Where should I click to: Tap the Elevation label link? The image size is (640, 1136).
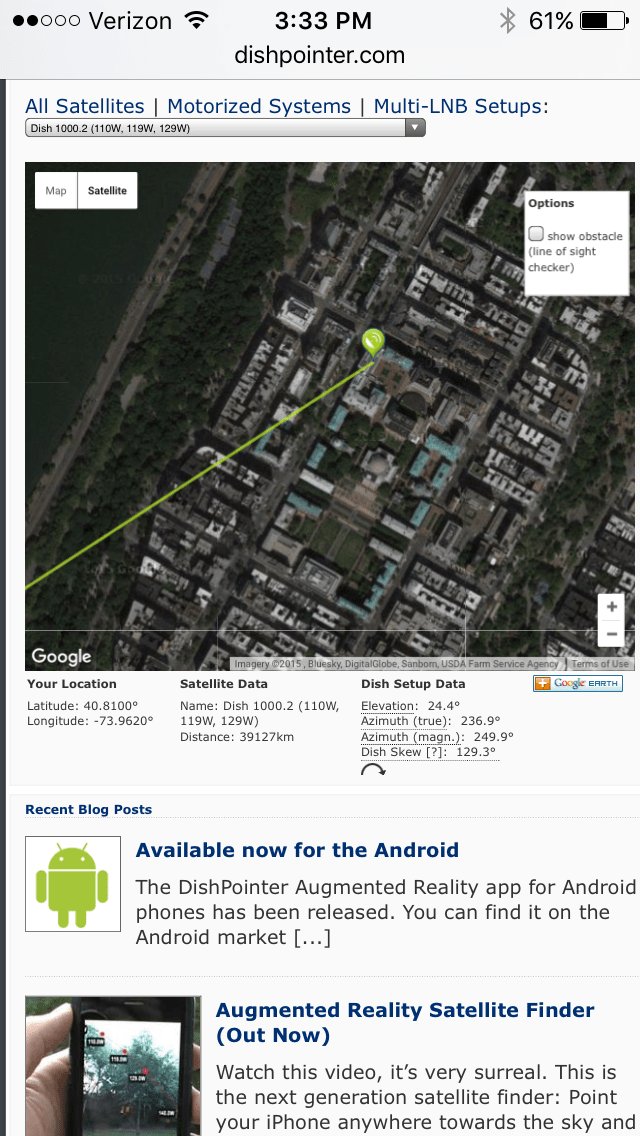pos(388,706)
